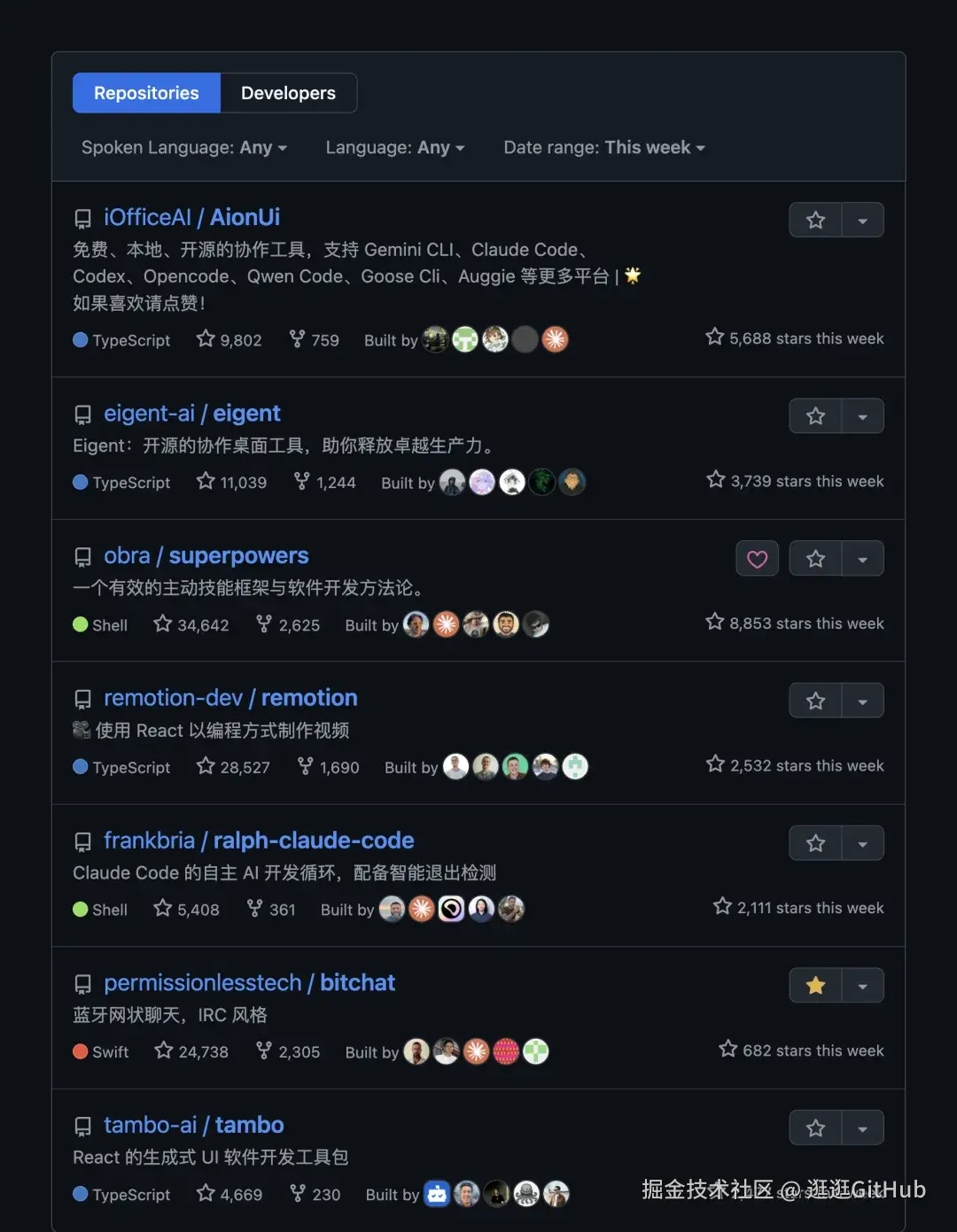Screen dimensions: 957x1232
Task: Star the iOfficeAI / AionUi repository
Action: point(813,220)
